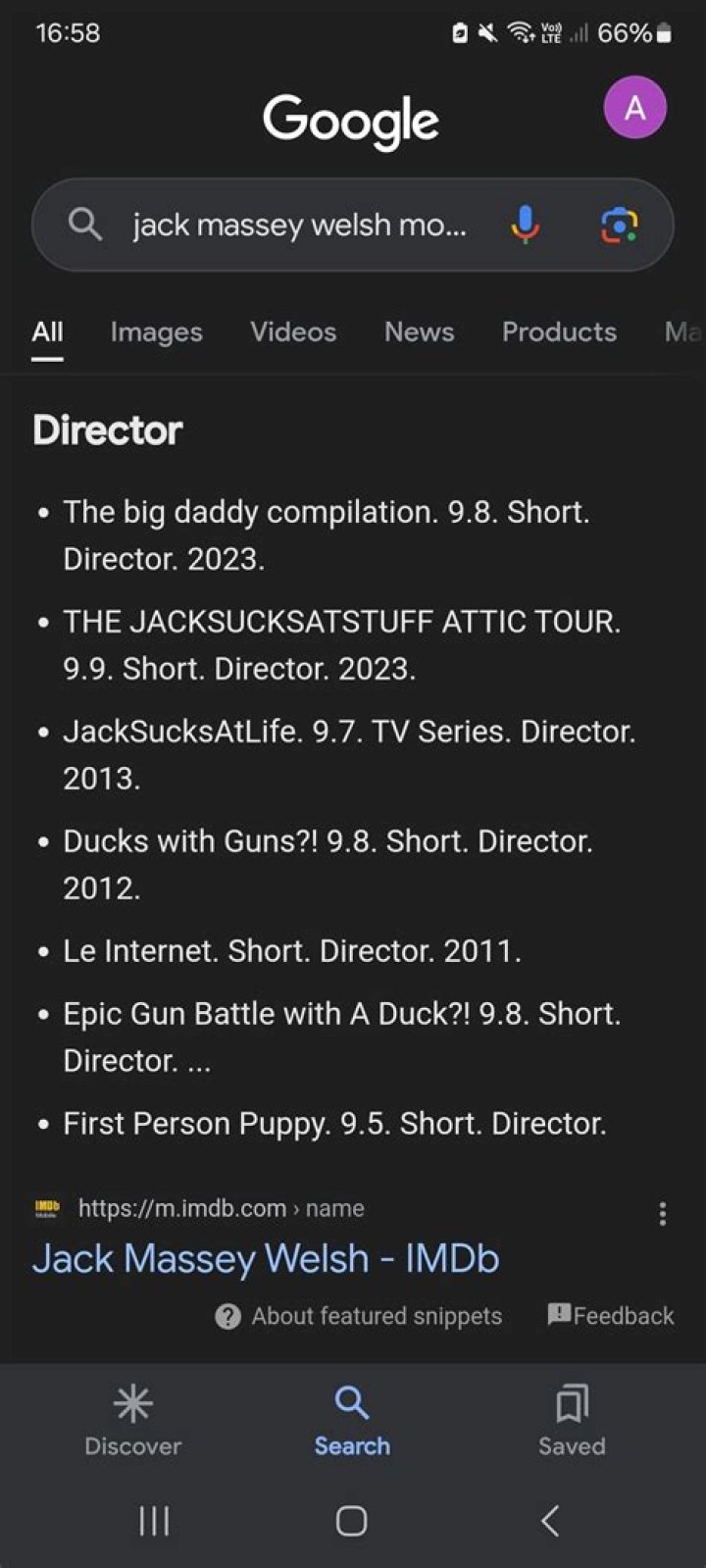Open the overflow menu for the IMDb result

point(663,1214)
